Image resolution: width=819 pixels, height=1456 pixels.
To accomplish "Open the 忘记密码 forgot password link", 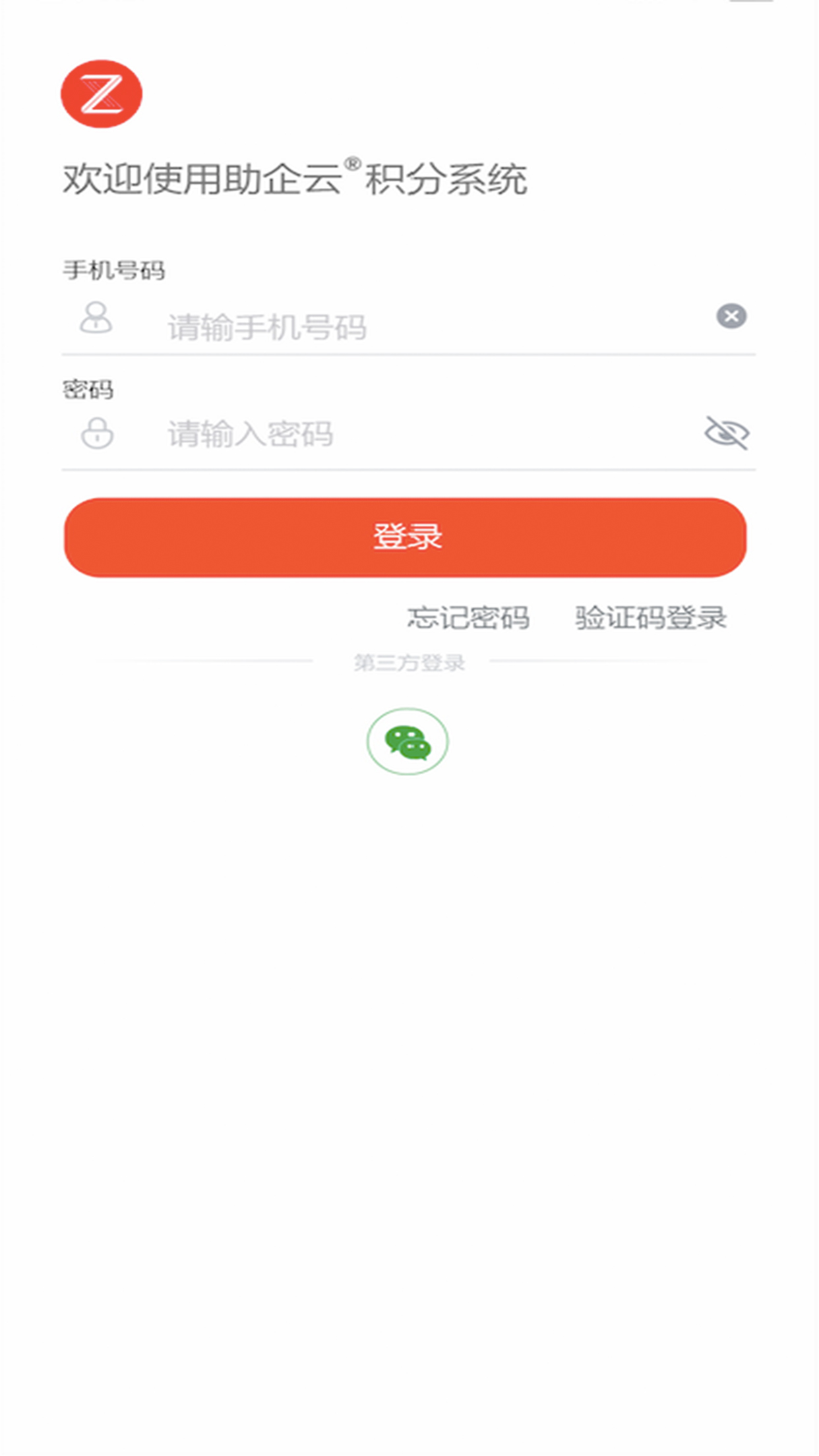I will pyautogui.click(x=470, y=619).
